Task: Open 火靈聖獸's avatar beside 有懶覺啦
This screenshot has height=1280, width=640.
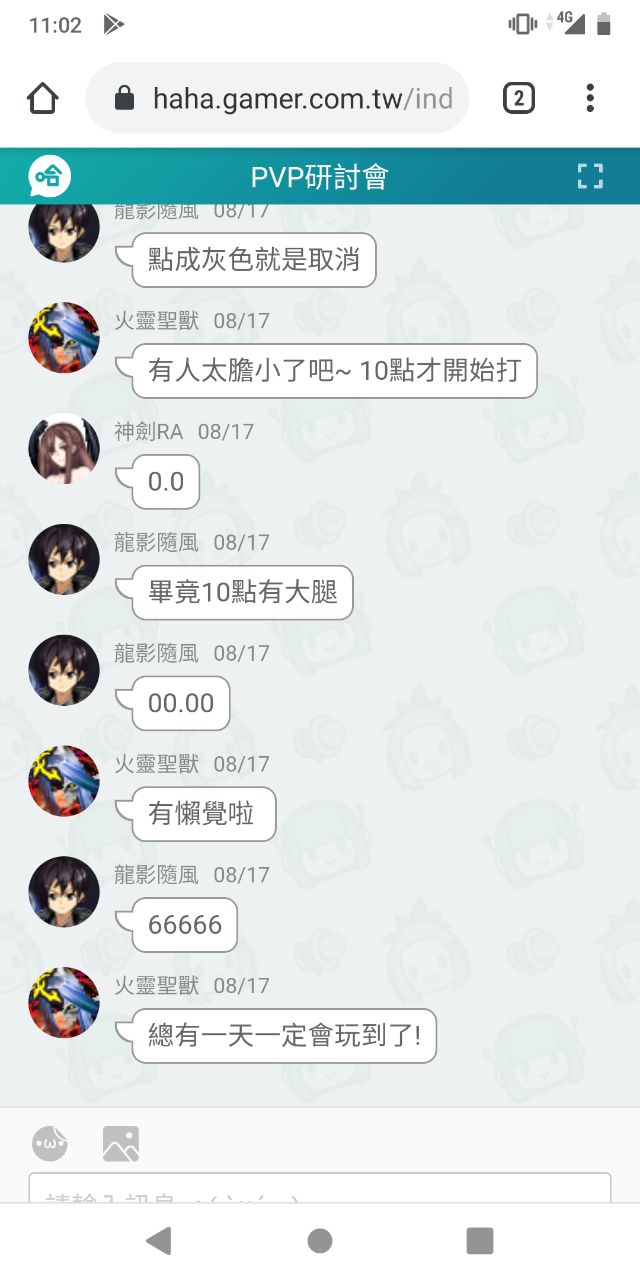Action: 64,781
